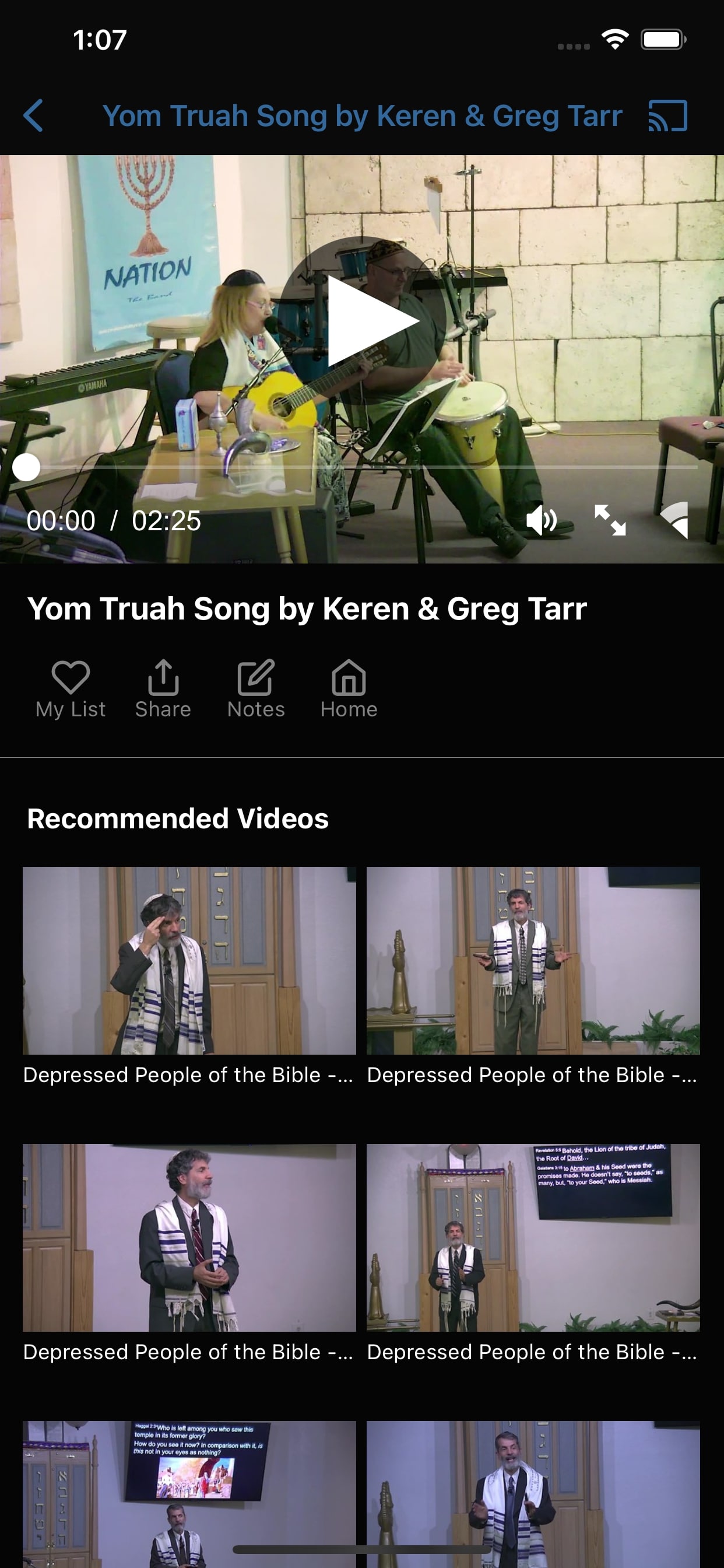Expand the video to fullscreen

(610, 520)
